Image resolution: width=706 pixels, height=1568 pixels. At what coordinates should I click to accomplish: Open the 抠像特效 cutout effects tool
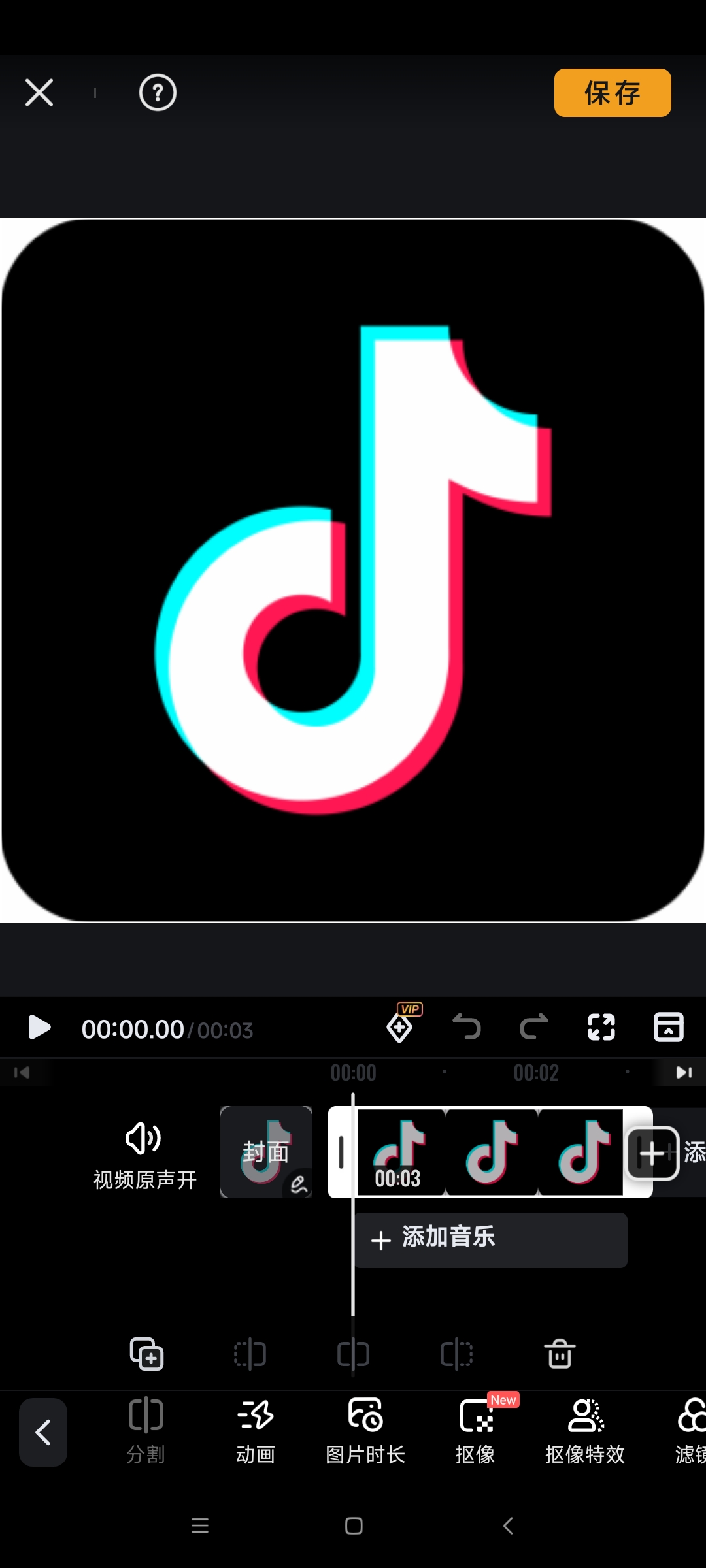coord(585,1431)
